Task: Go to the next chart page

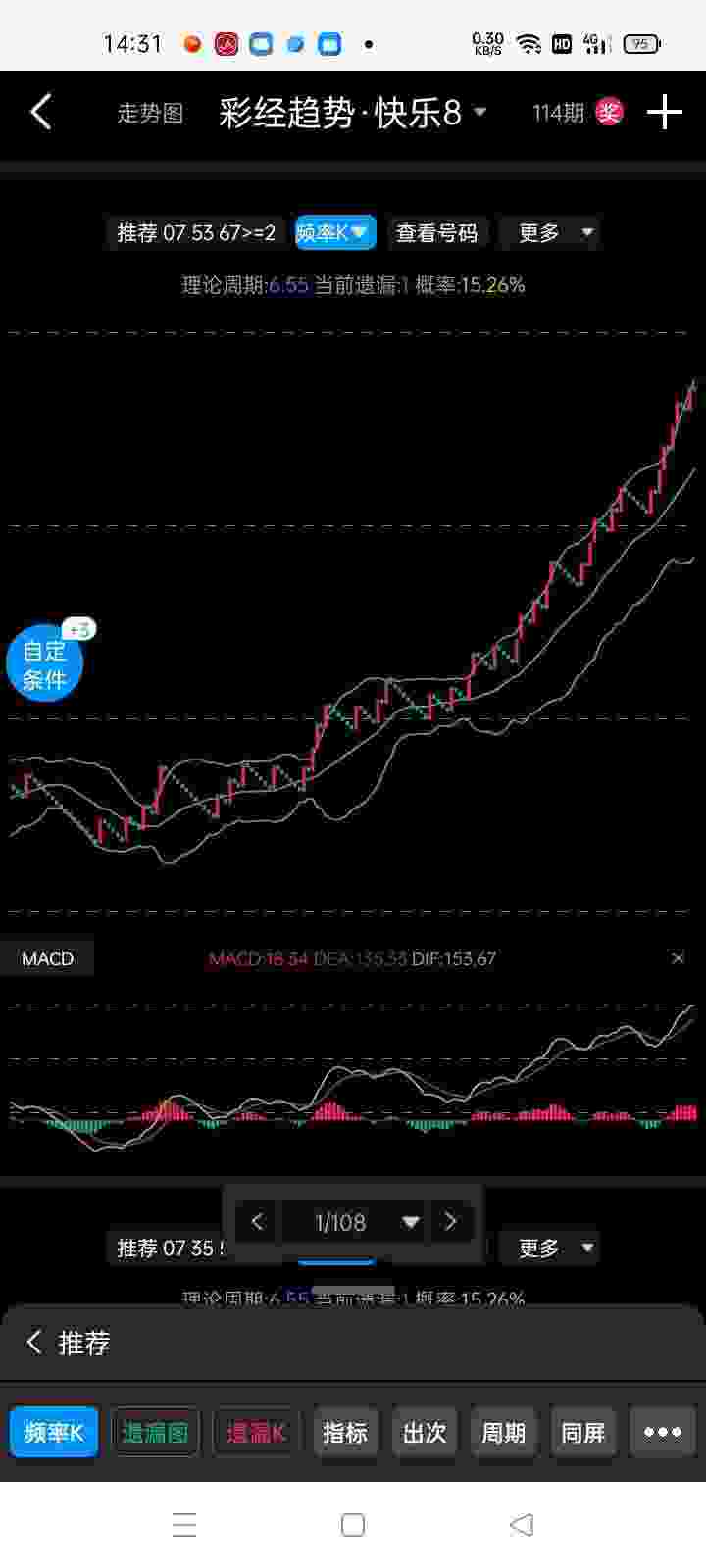Action: [x=451, y=1221]
